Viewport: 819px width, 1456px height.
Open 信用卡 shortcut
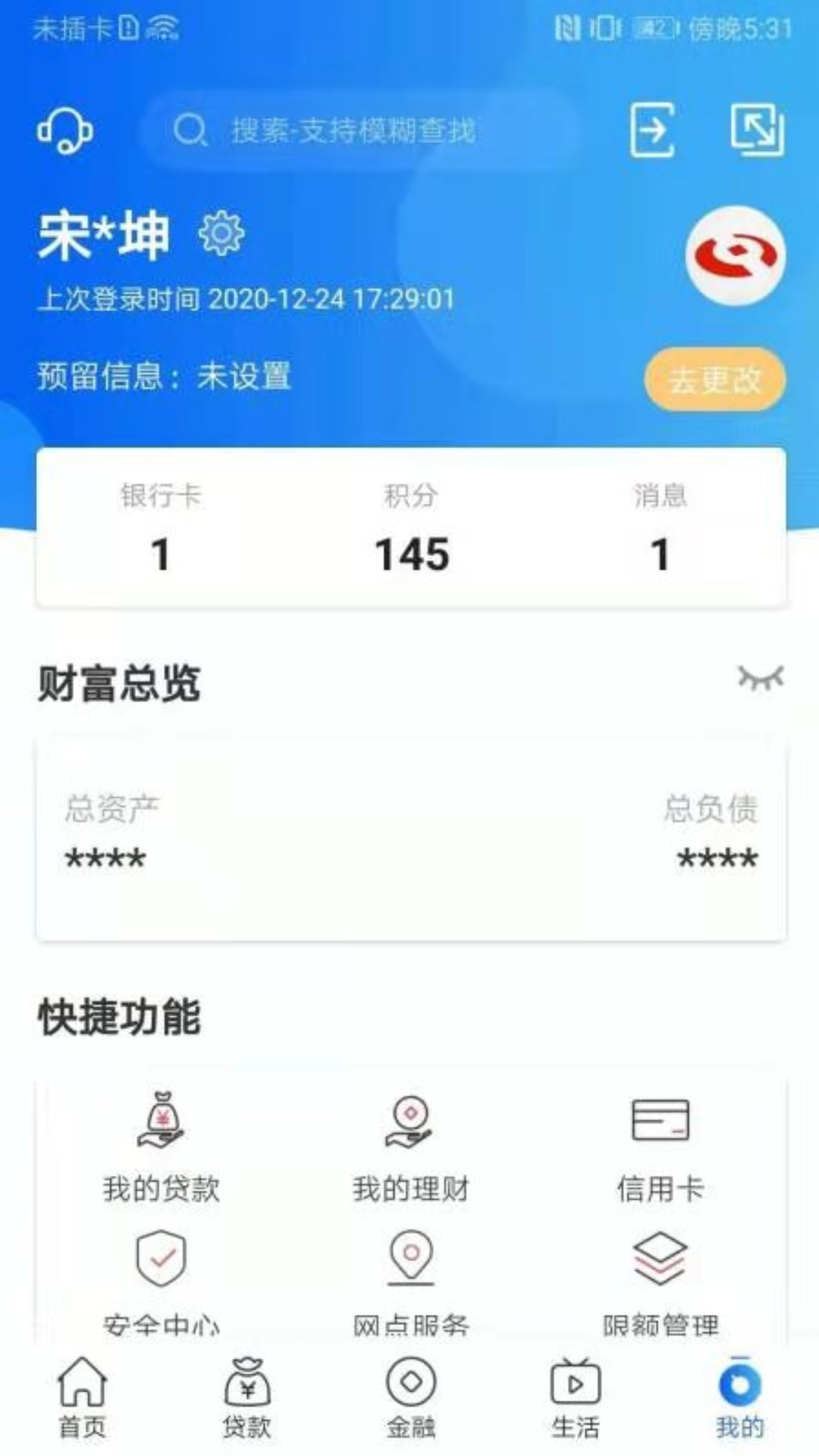pos(661,1147)
